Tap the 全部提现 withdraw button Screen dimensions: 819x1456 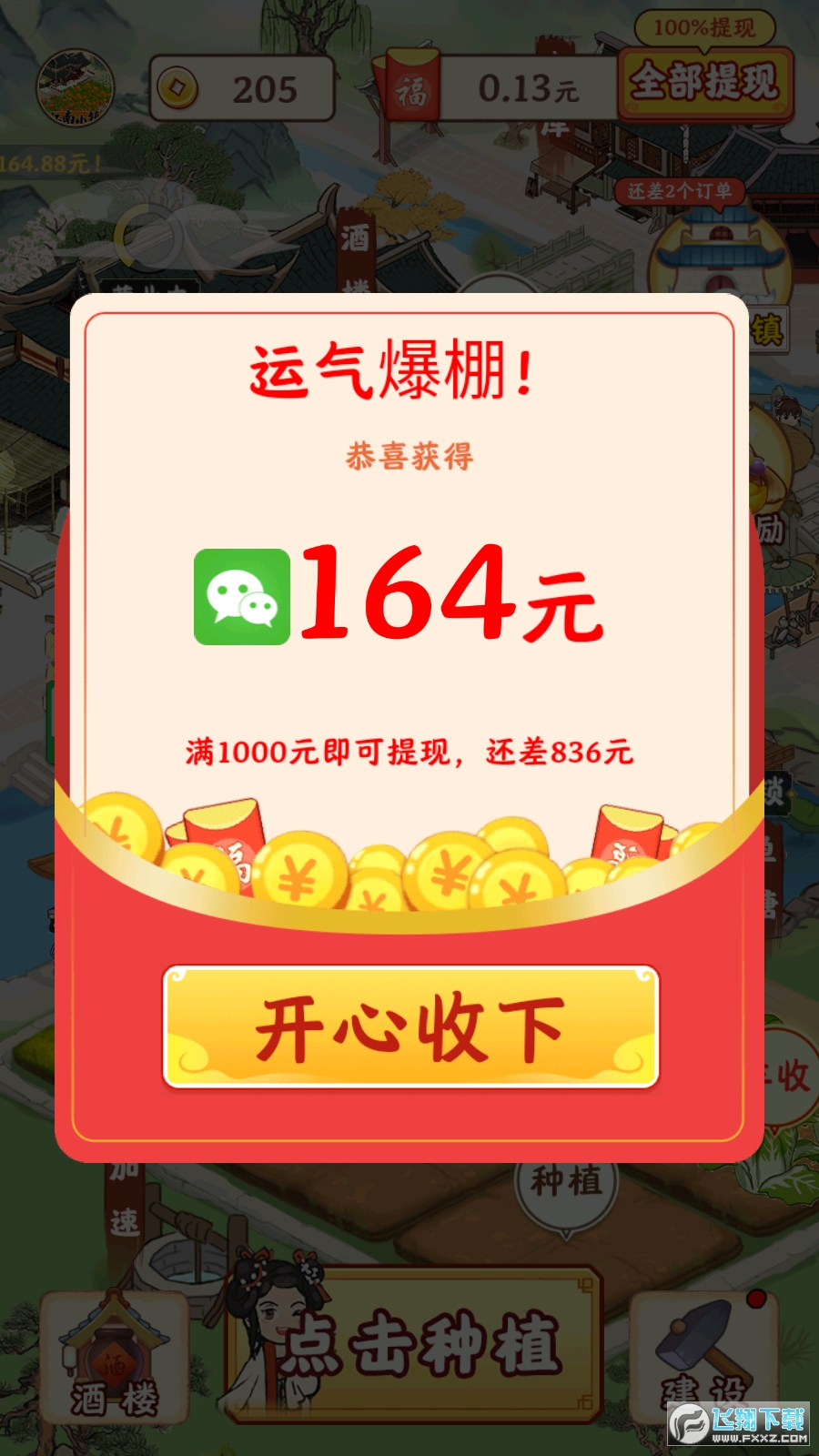click(705, 83)
